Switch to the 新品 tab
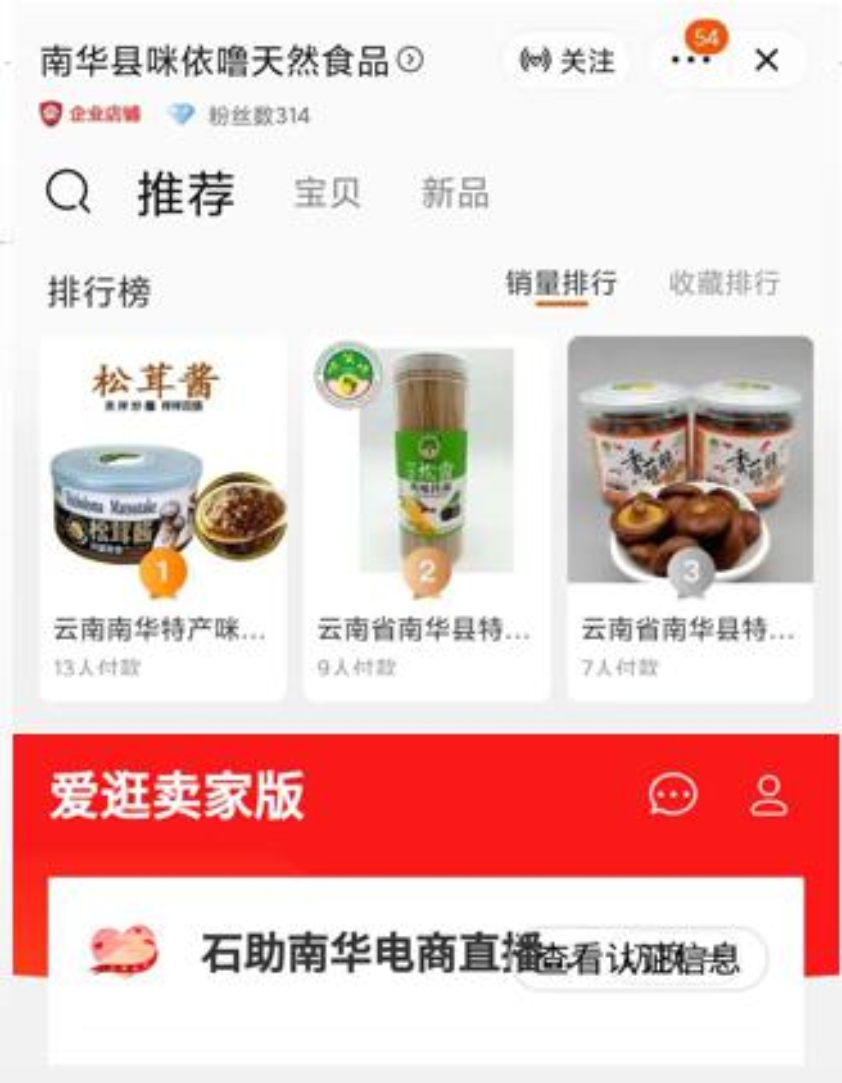 click(455, 193)
